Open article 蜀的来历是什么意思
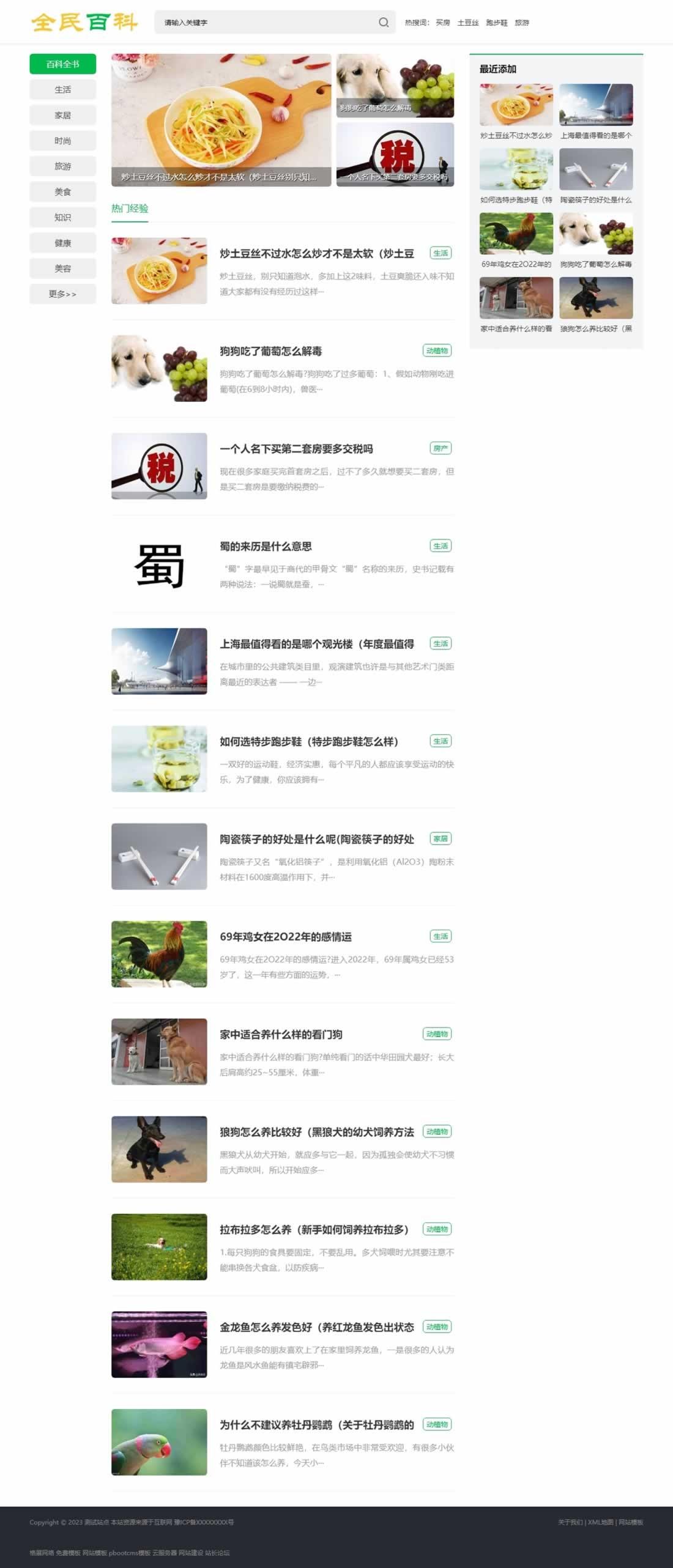This screenshot has height=1568, width=673. click(266, 546)
